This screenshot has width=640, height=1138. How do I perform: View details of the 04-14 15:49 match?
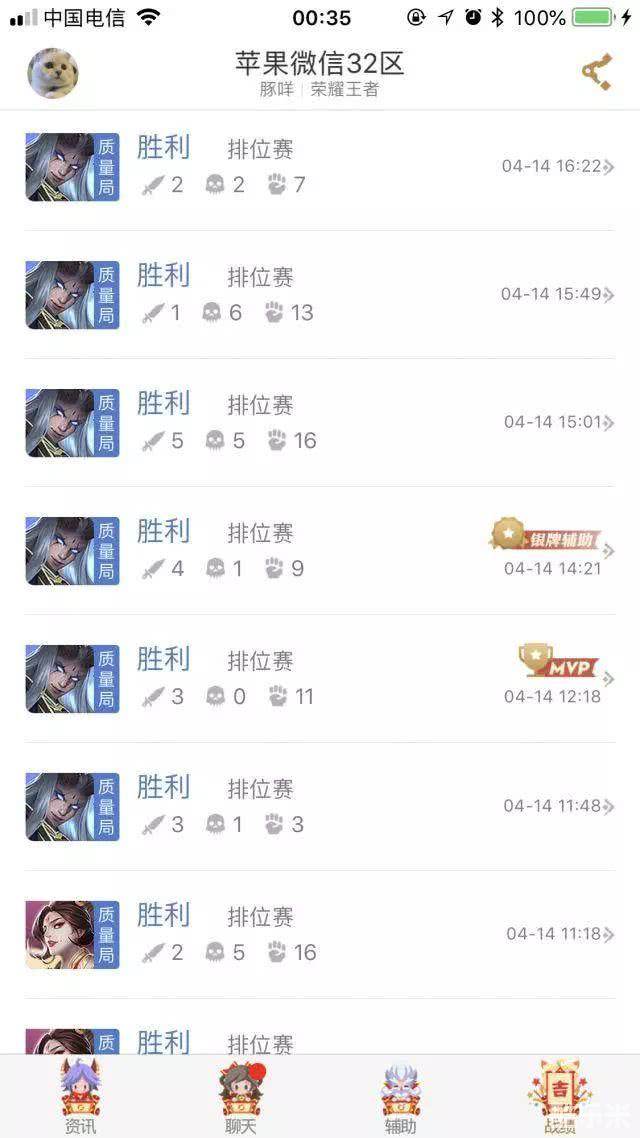coord(320,295)
